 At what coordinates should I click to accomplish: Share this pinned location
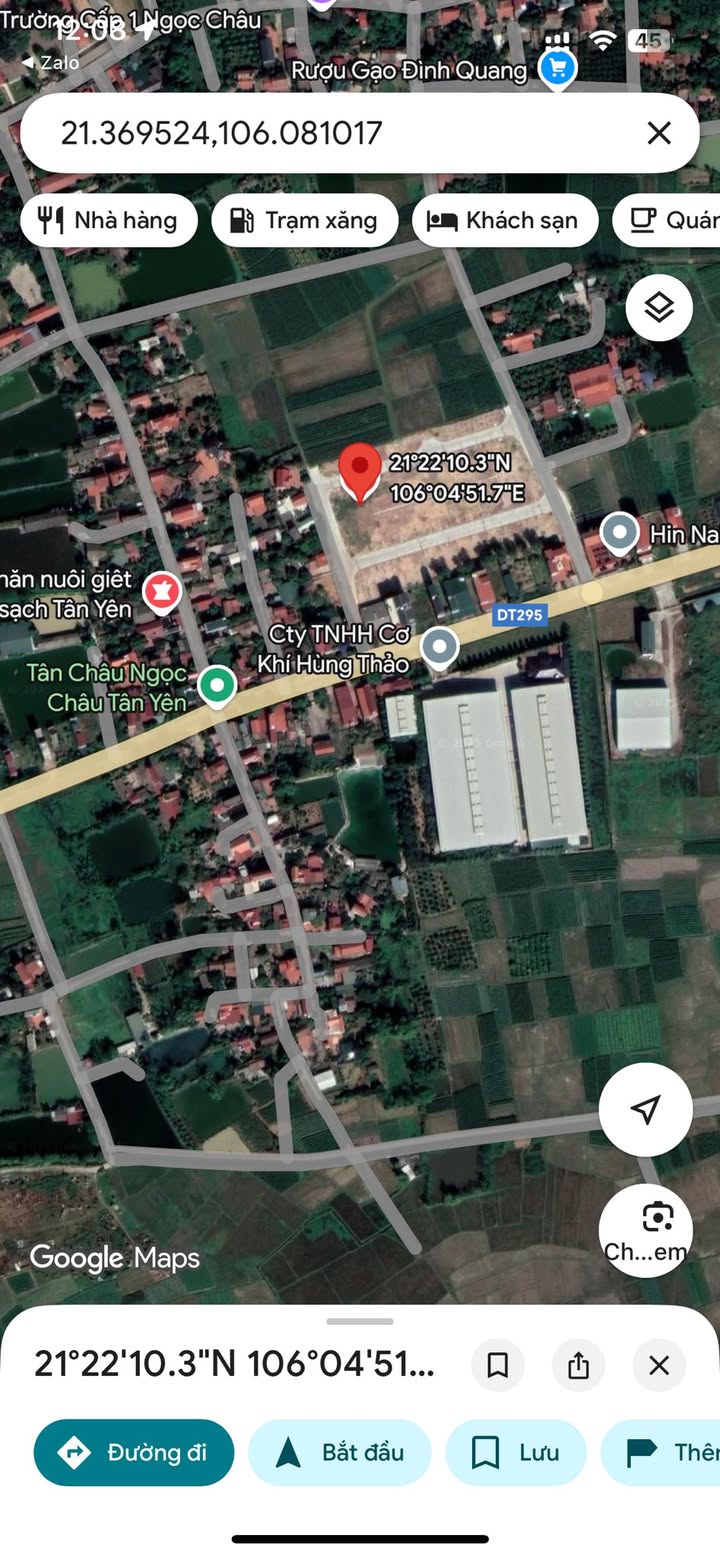click(x=578, y=1365)
